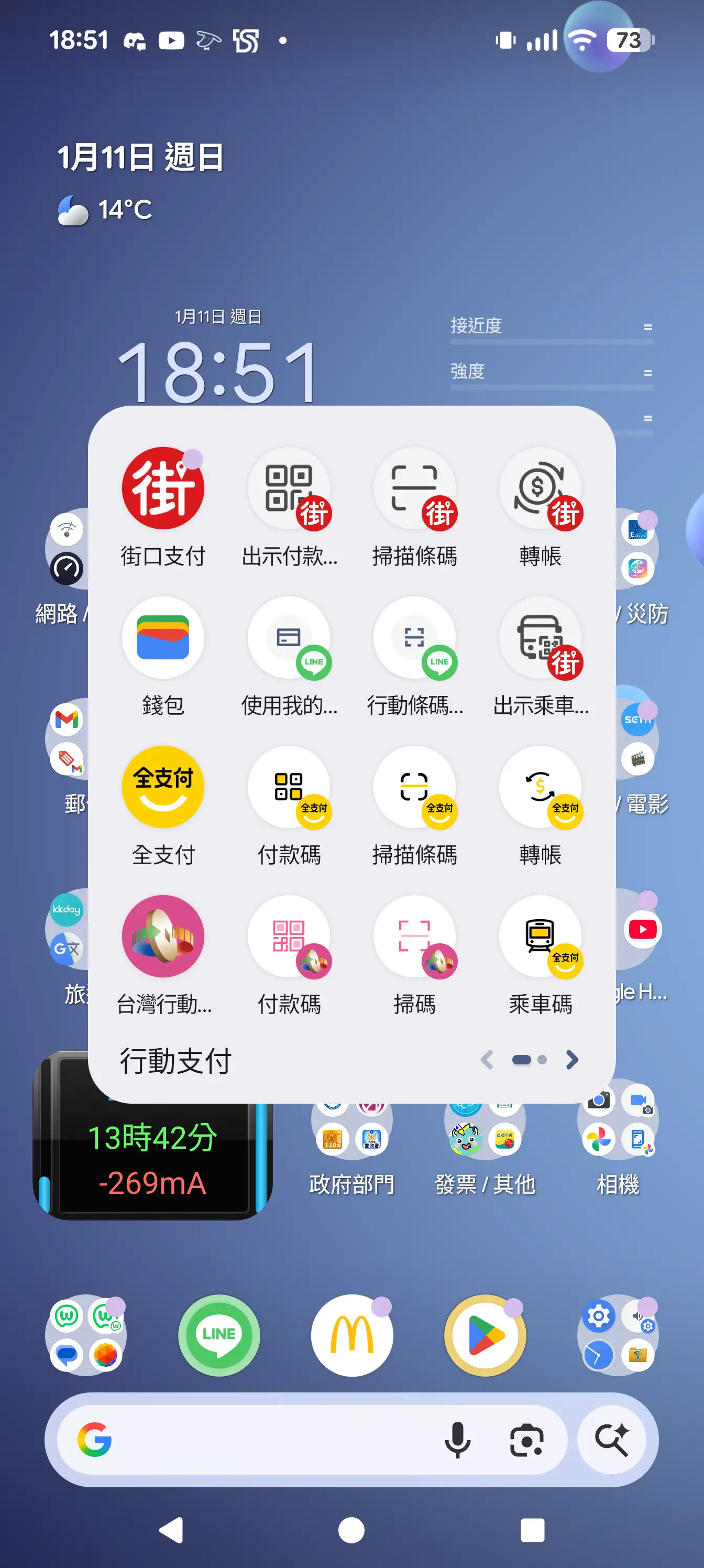Open 街口 出示付款碼 shortcut
Viewport: 704px width, 1568px height.
click(289, 488)
